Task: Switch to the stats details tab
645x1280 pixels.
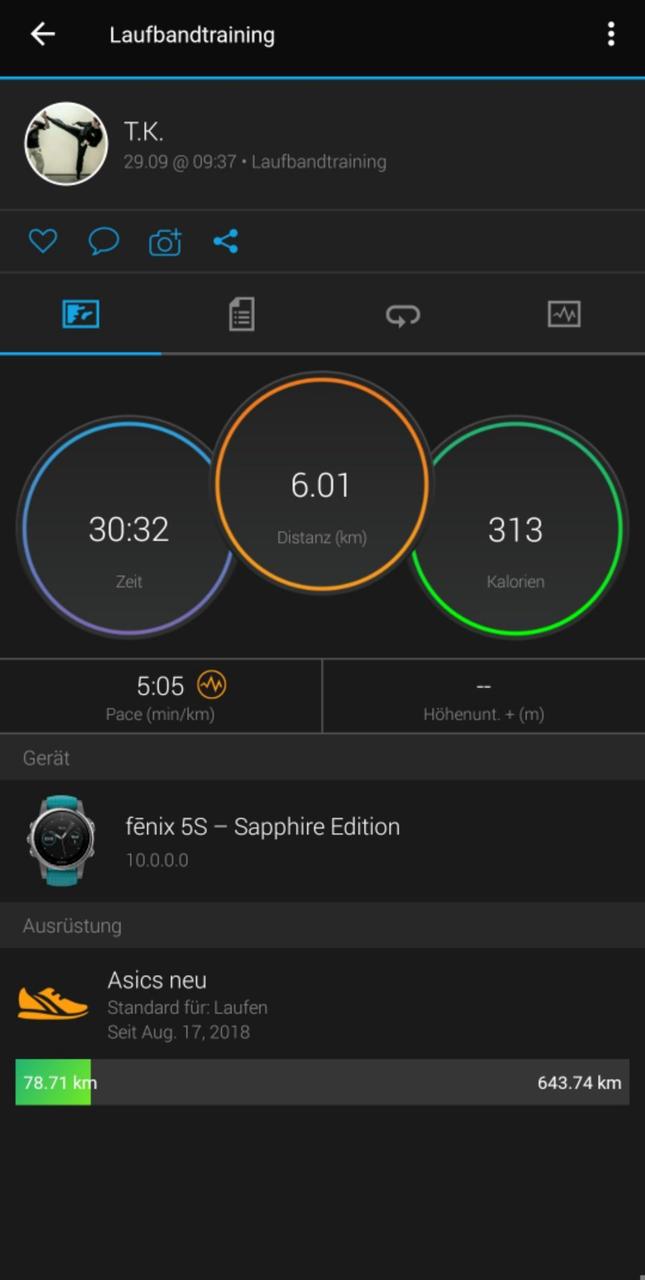Action: tap(241, 315)
